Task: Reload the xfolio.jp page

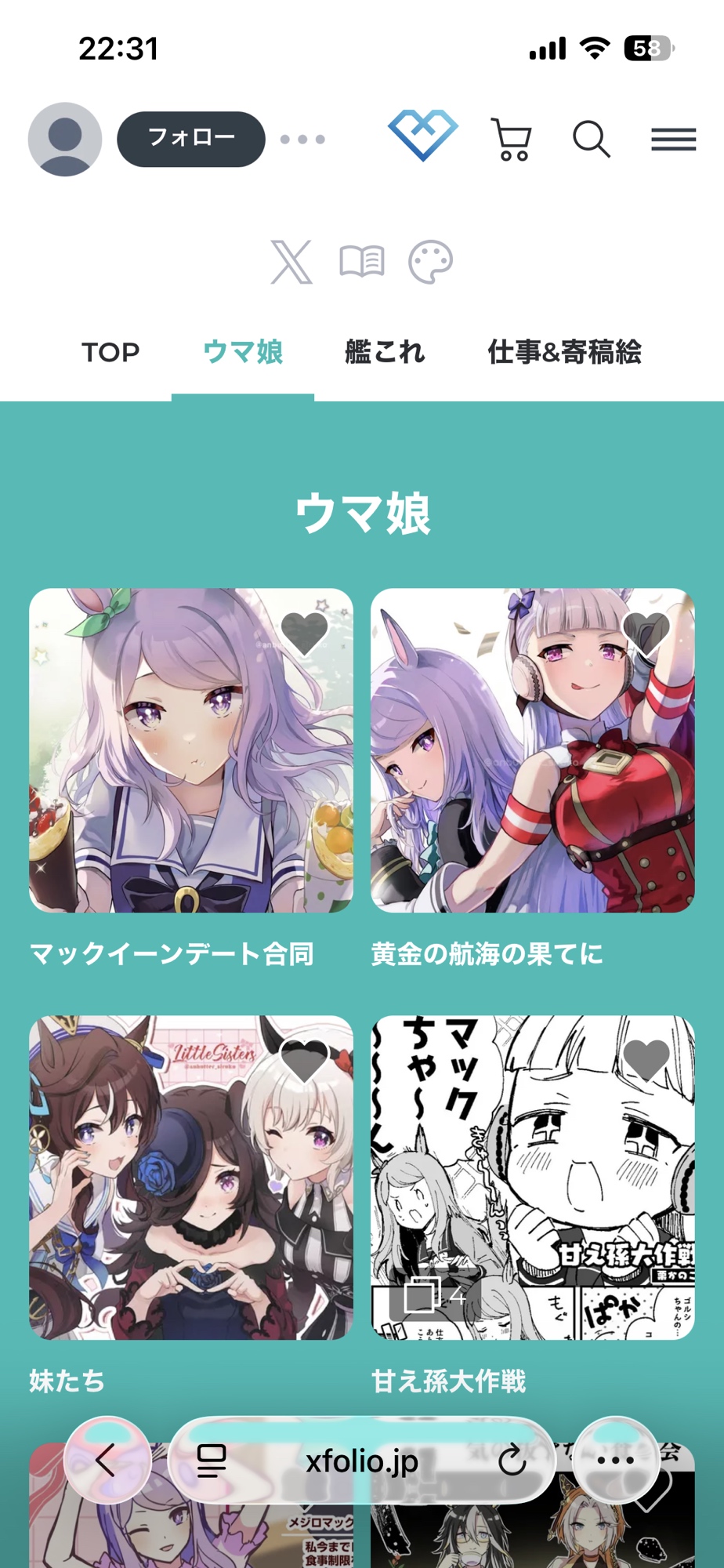Action: (x=512, y=1461)
